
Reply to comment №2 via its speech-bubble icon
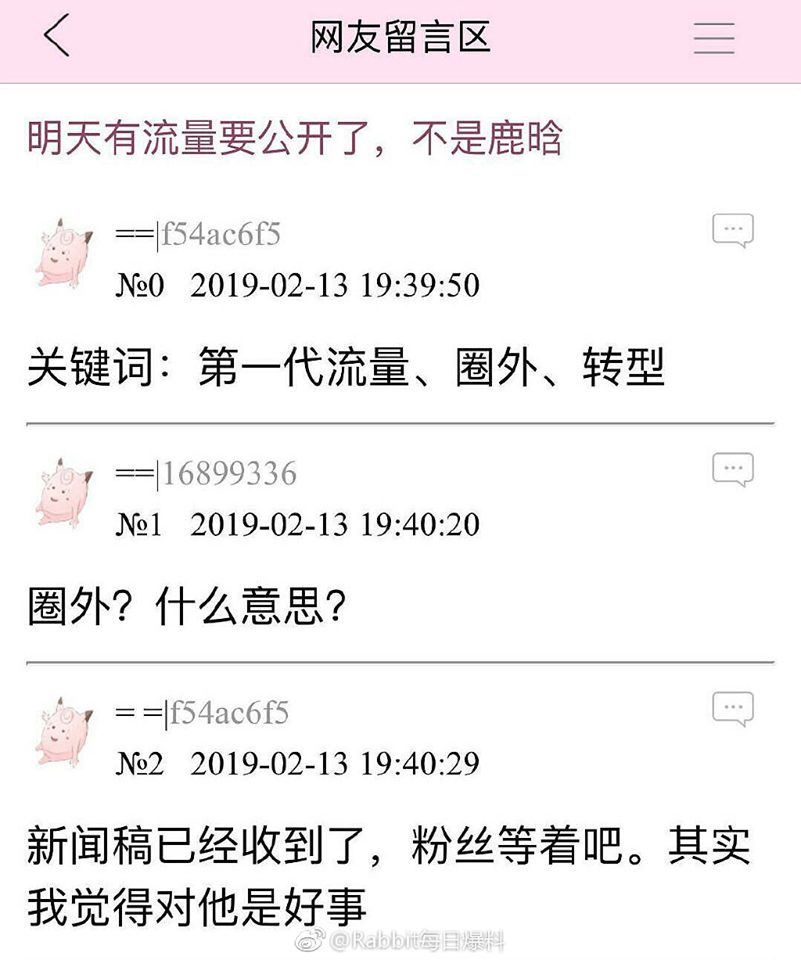pos(732,709)
